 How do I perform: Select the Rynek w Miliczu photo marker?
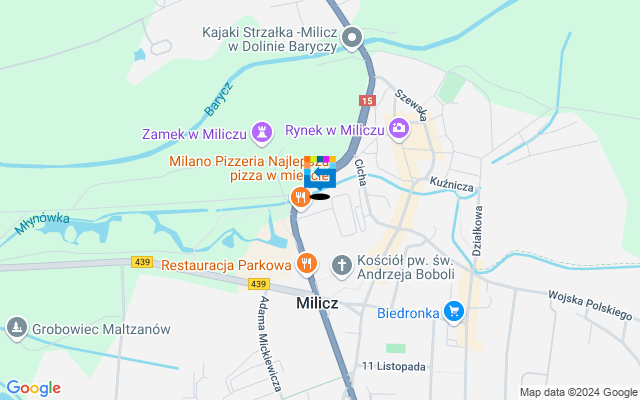[399, 128]
